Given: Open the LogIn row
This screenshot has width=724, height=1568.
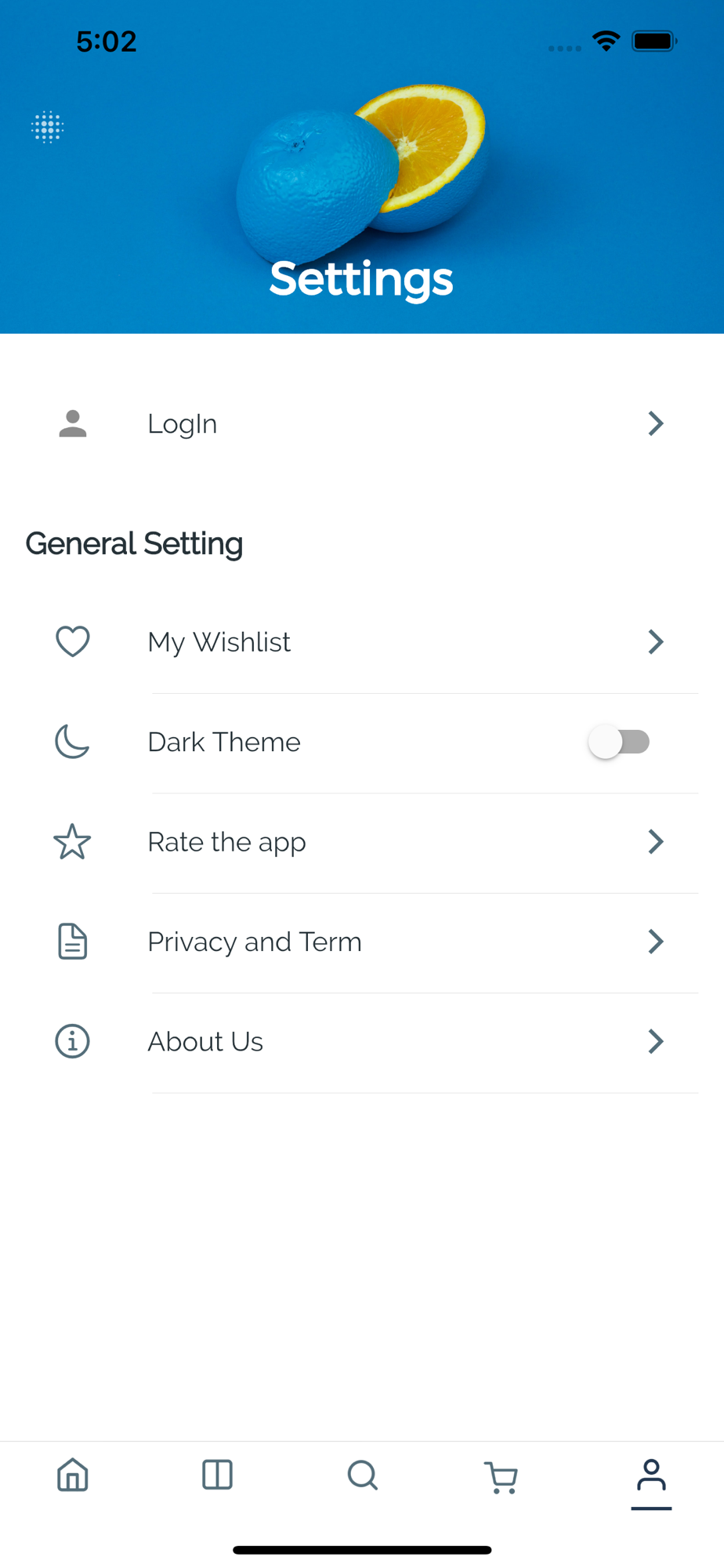Looking at the screenshot, I should (x=362, y=423).
